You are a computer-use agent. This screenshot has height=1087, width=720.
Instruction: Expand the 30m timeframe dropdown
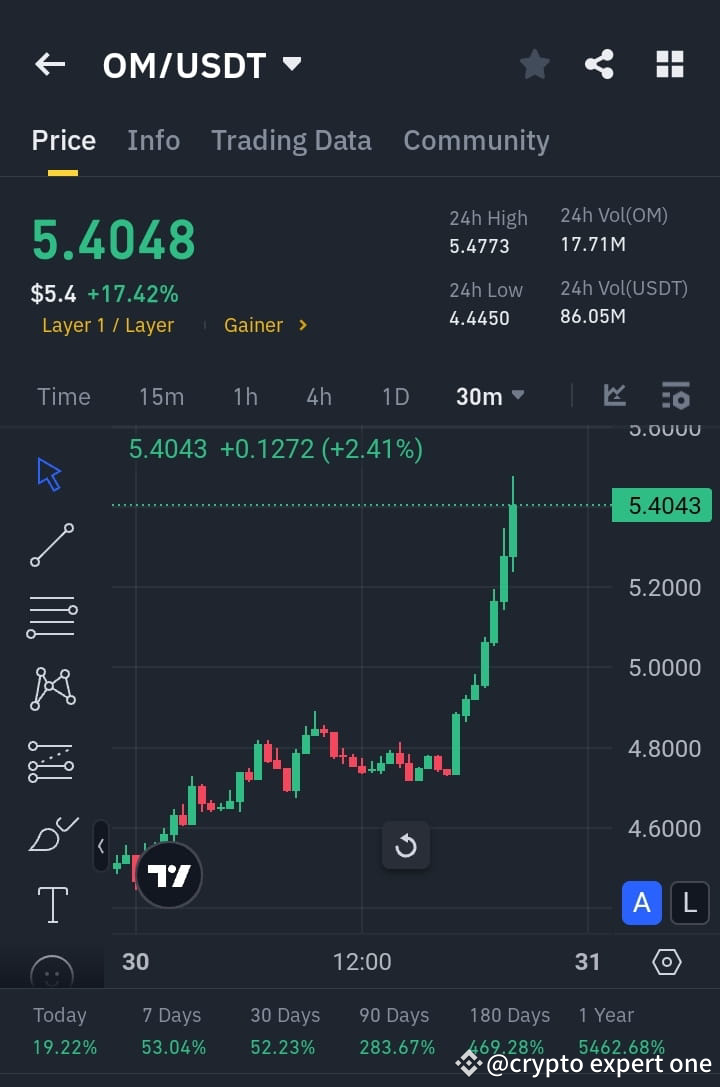[489, 396]
